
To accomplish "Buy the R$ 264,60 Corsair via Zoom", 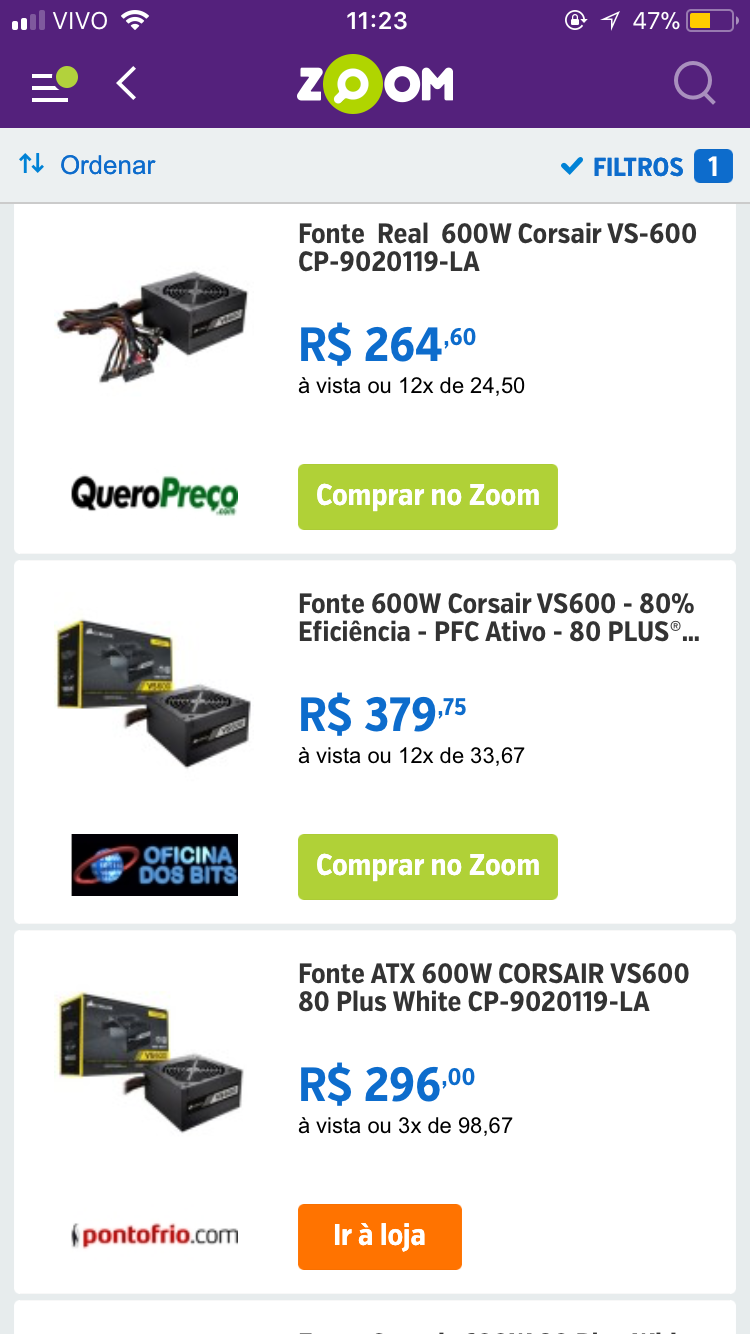I will click(428, 496).
